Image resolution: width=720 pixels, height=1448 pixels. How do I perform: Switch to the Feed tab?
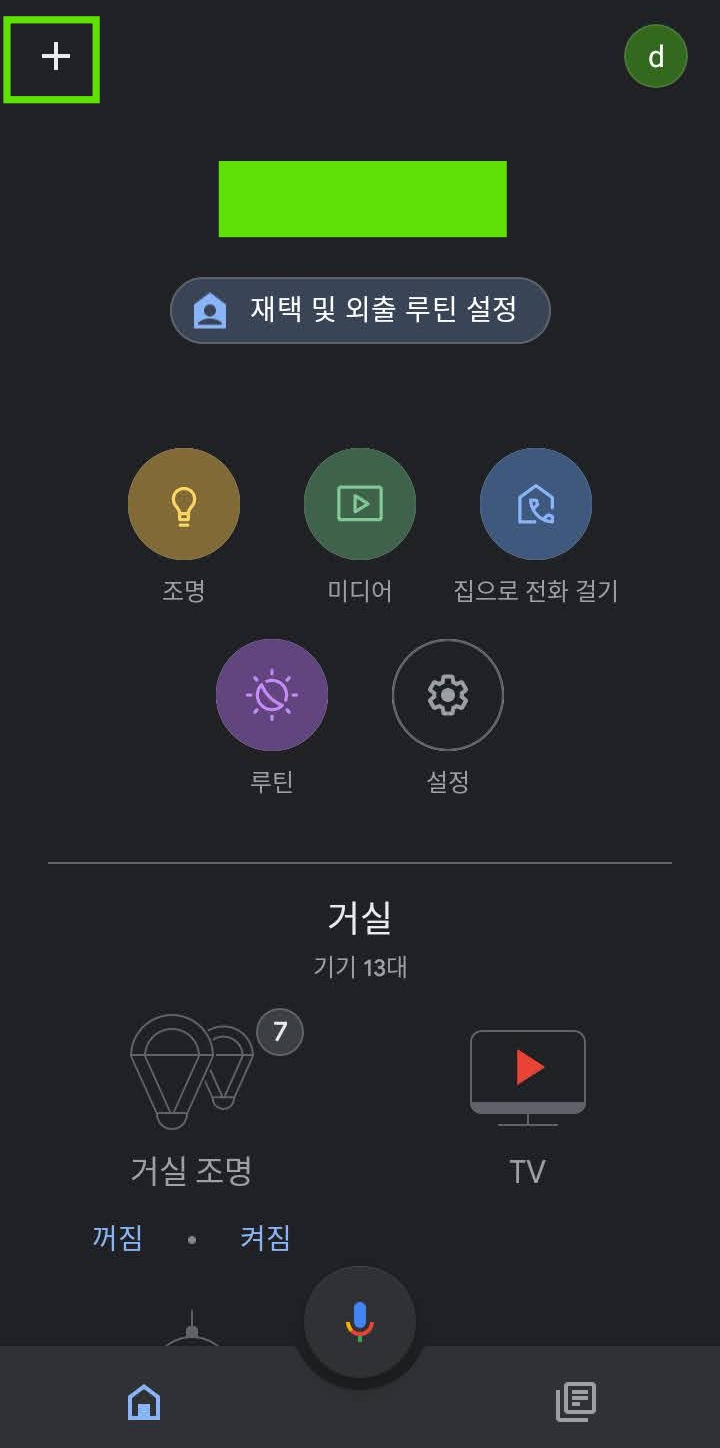click(x=575, y=1403)
